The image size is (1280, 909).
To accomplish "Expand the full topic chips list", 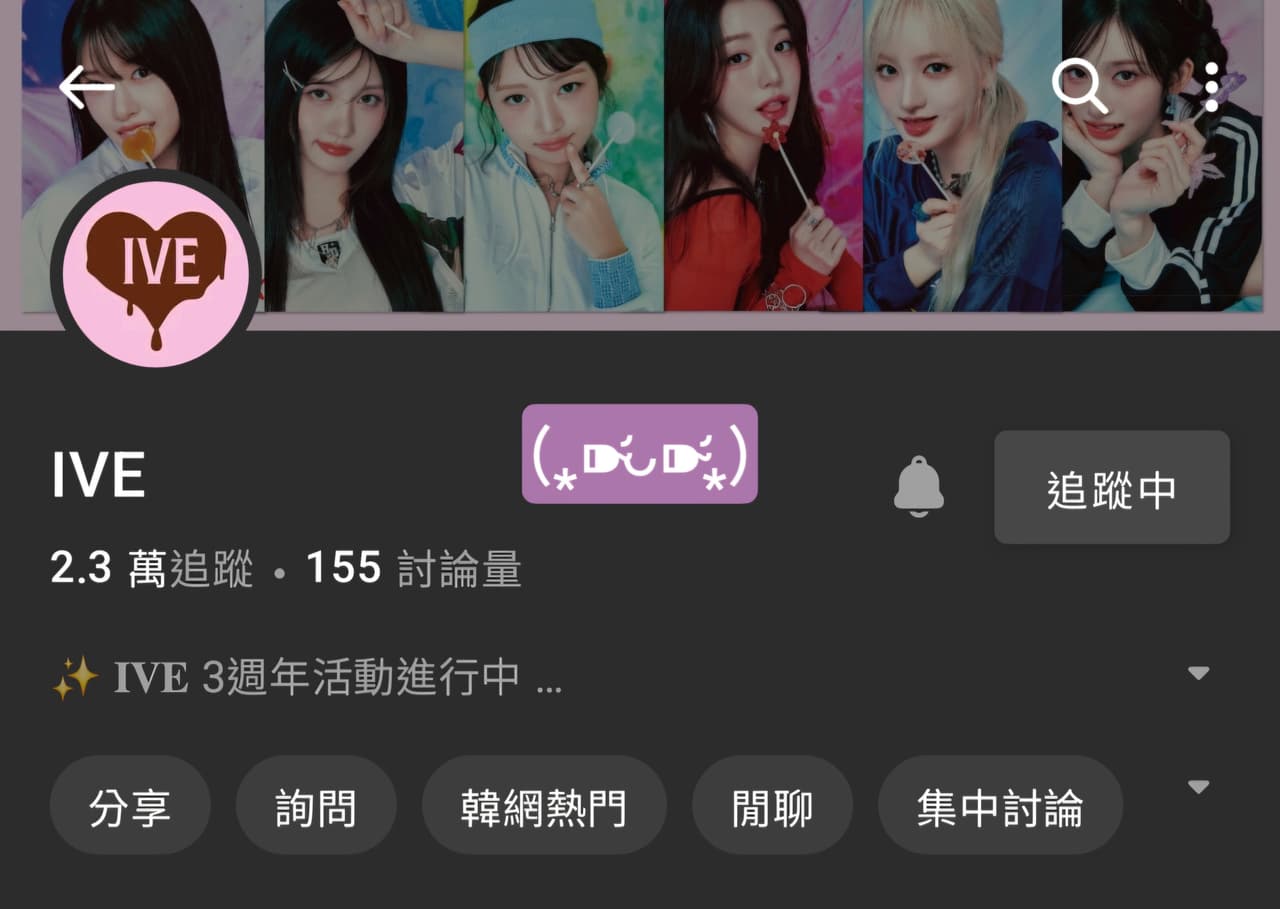I will point(1198,787).
